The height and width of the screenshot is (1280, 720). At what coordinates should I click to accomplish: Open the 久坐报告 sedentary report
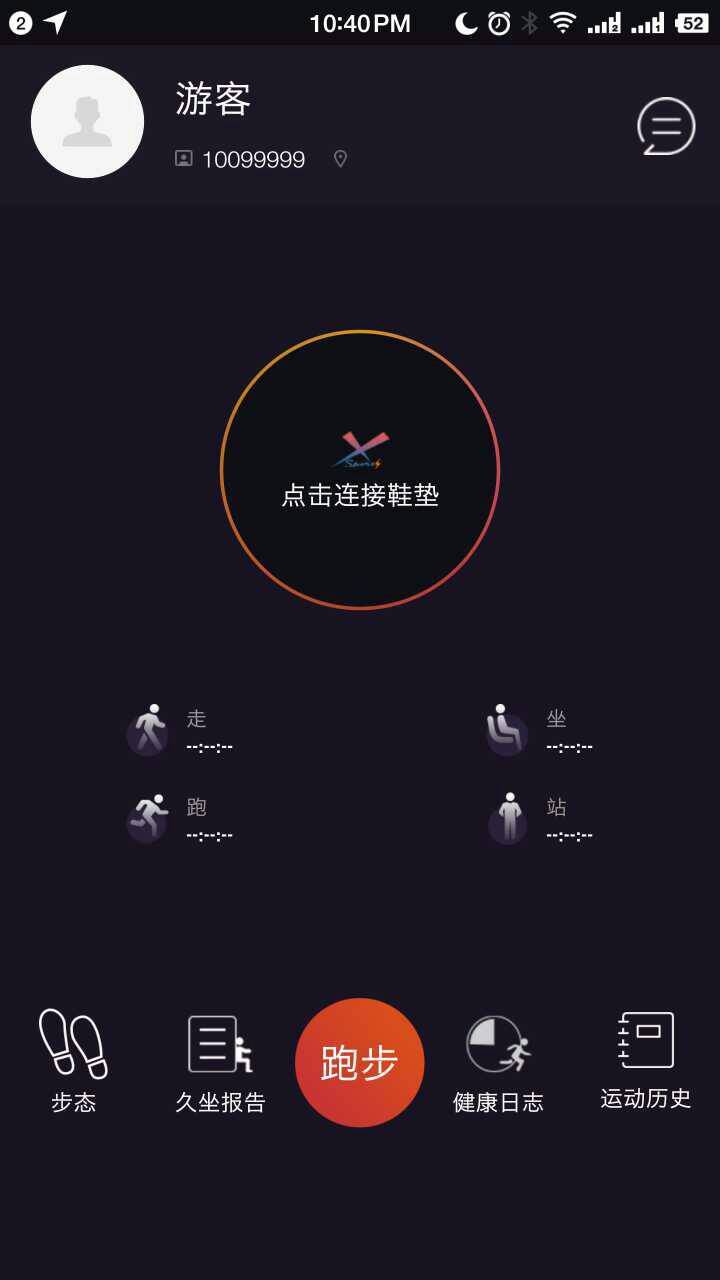(x=220, y=1062)
